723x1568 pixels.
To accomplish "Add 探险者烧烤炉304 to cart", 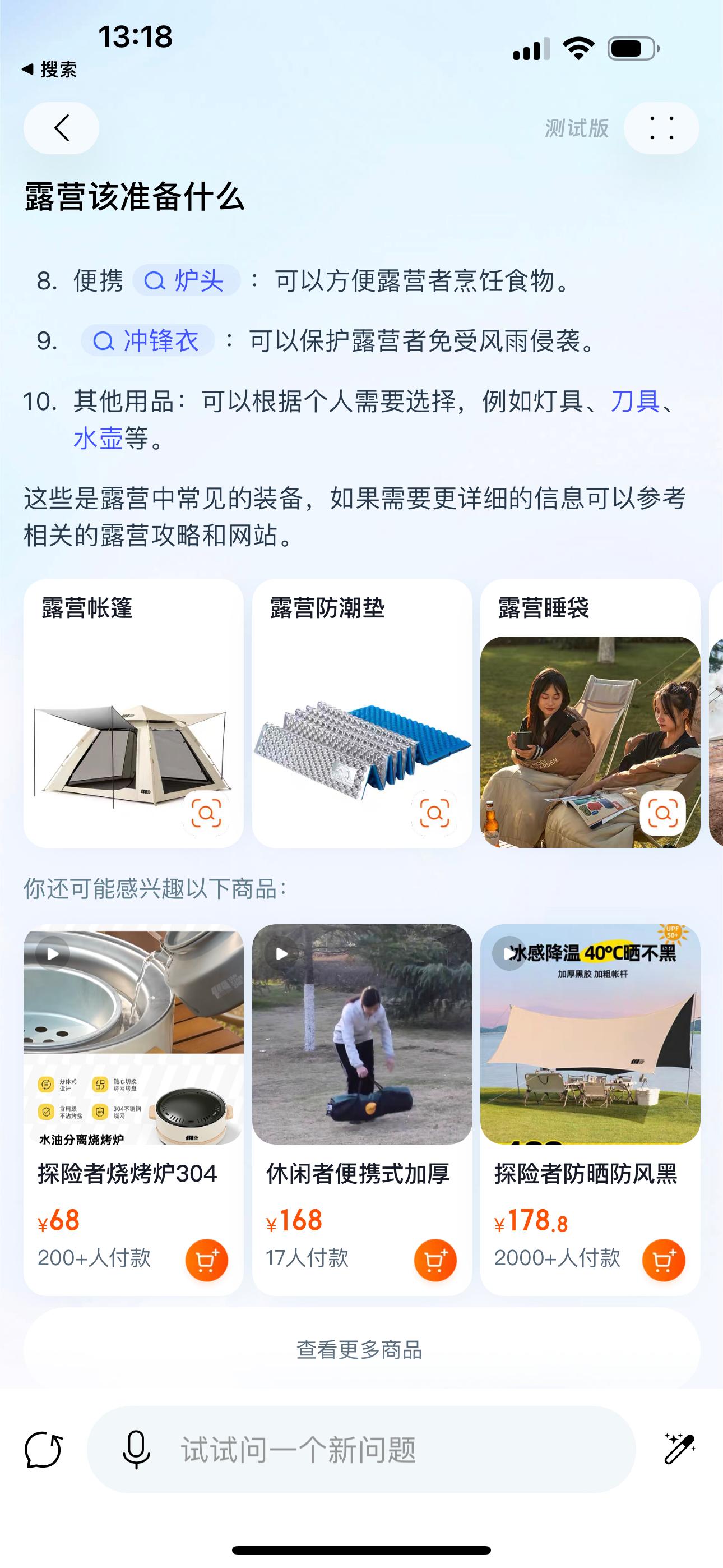I will pos(206,1260).
